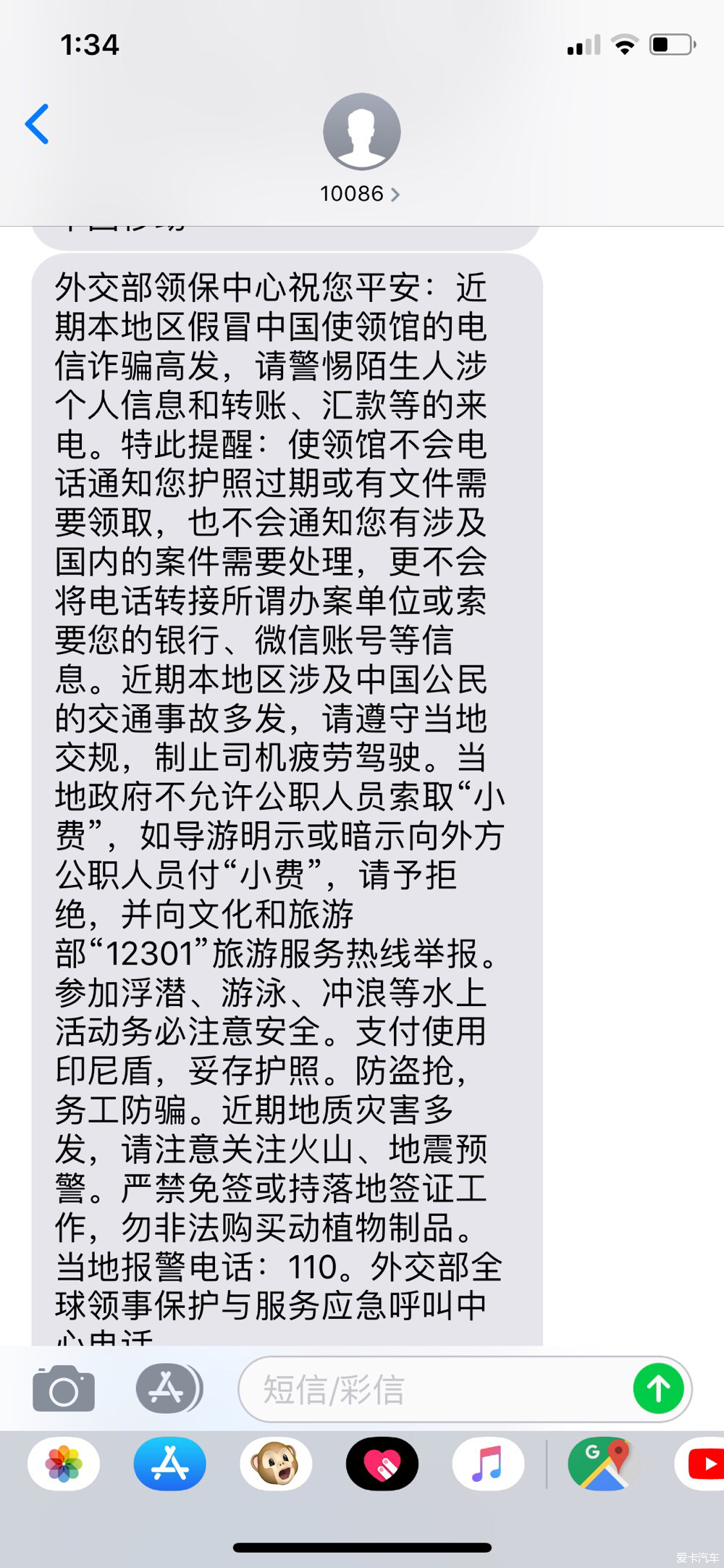Viewport: 724px width, 1568px height.
Task: Open the Photos app in the app strip
Action: point(64,1464)
